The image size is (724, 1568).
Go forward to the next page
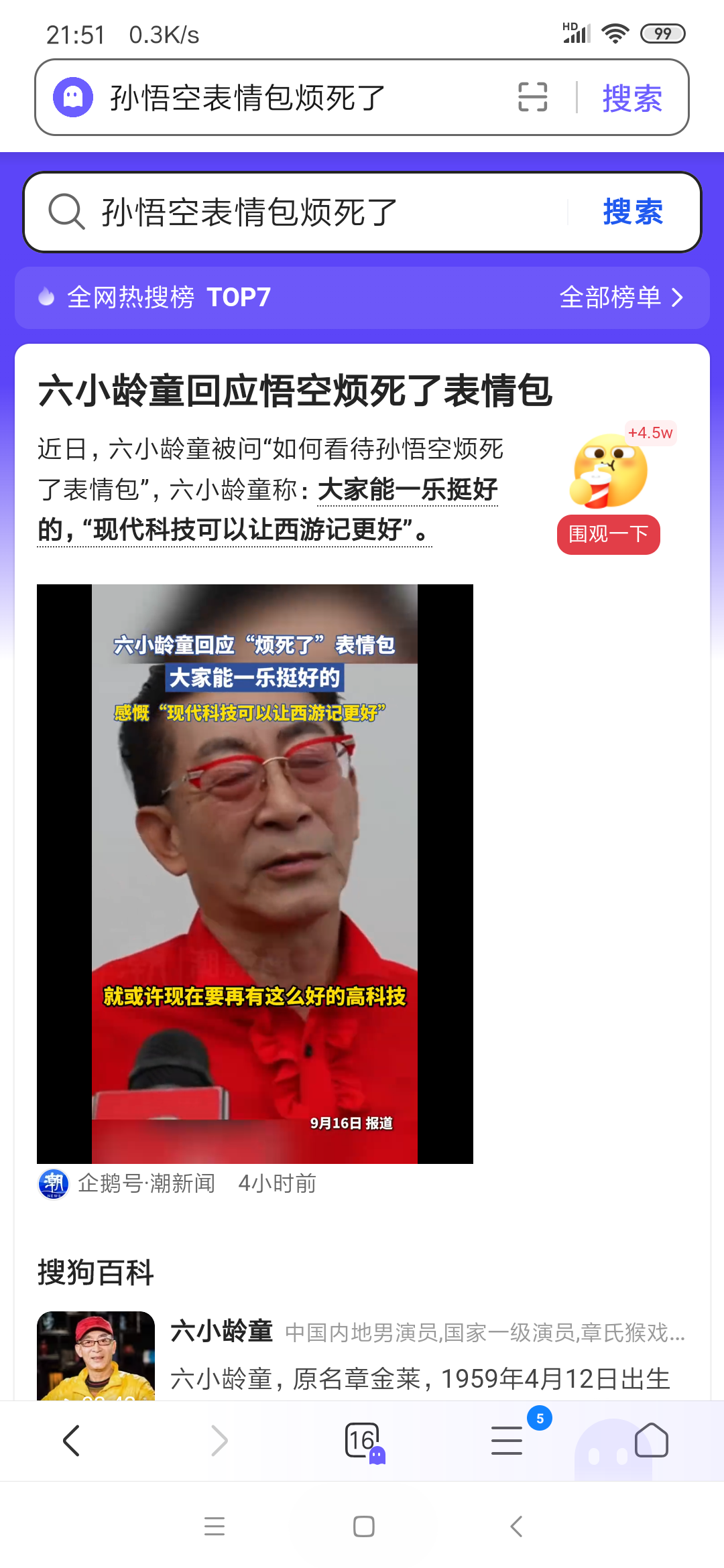point(219,1441)
